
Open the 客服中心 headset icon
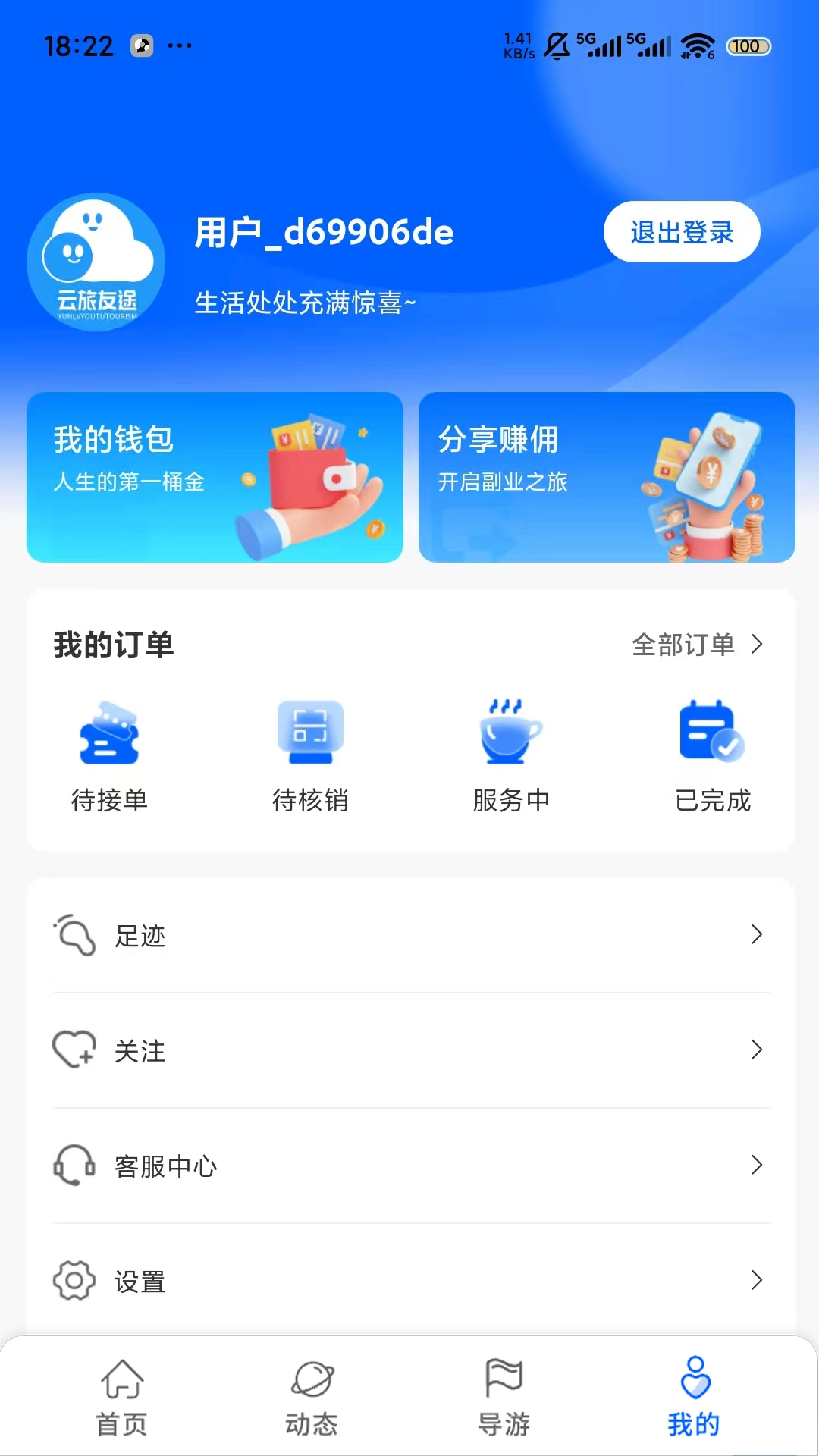73,1166
